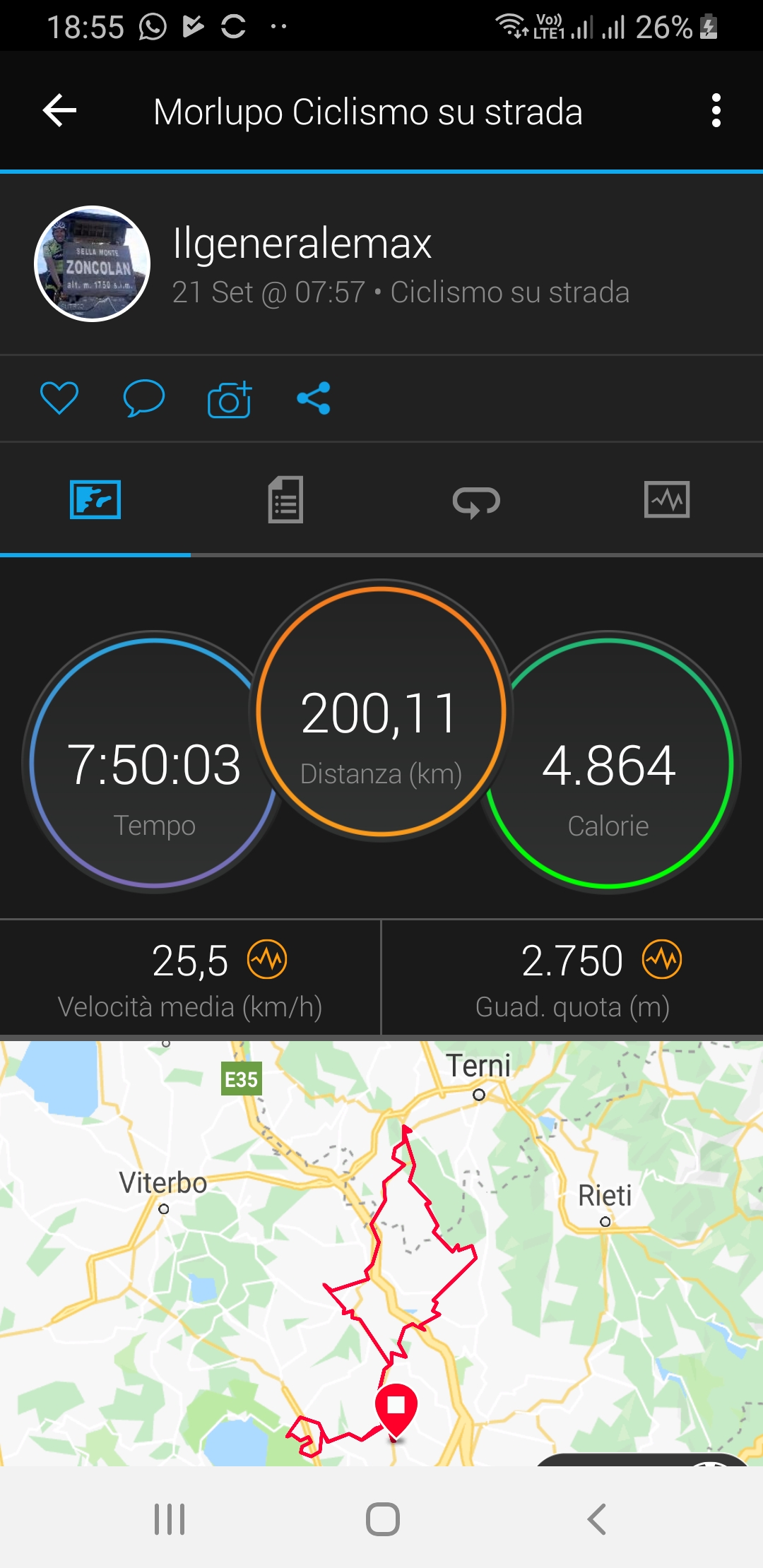Select the overview map tab
Viewport: 763px width, 1568px height.
tap(95, 500)
